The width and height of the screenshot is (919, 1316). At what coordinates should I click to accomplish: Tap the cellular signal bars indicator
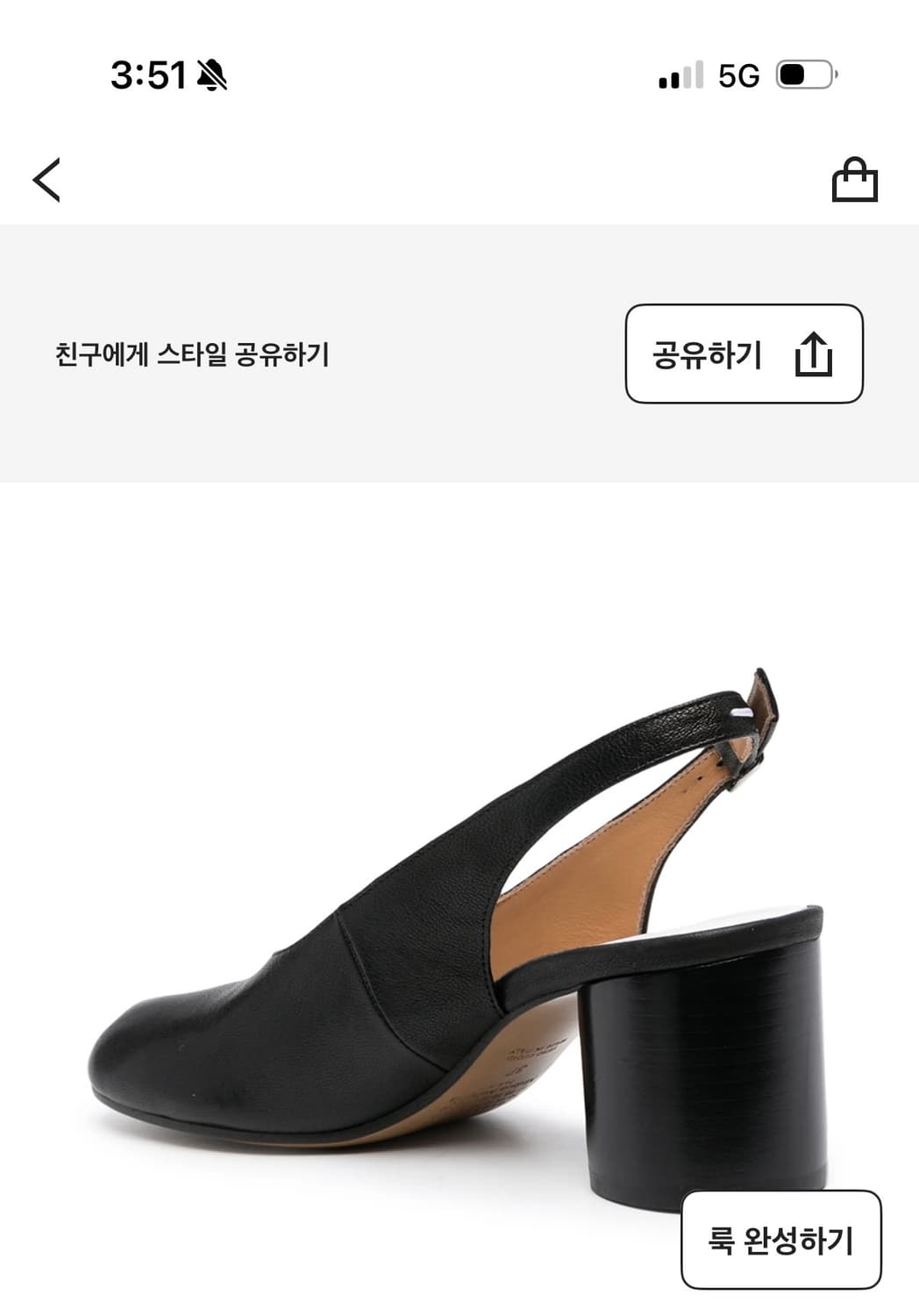click(x=680, y=77)
